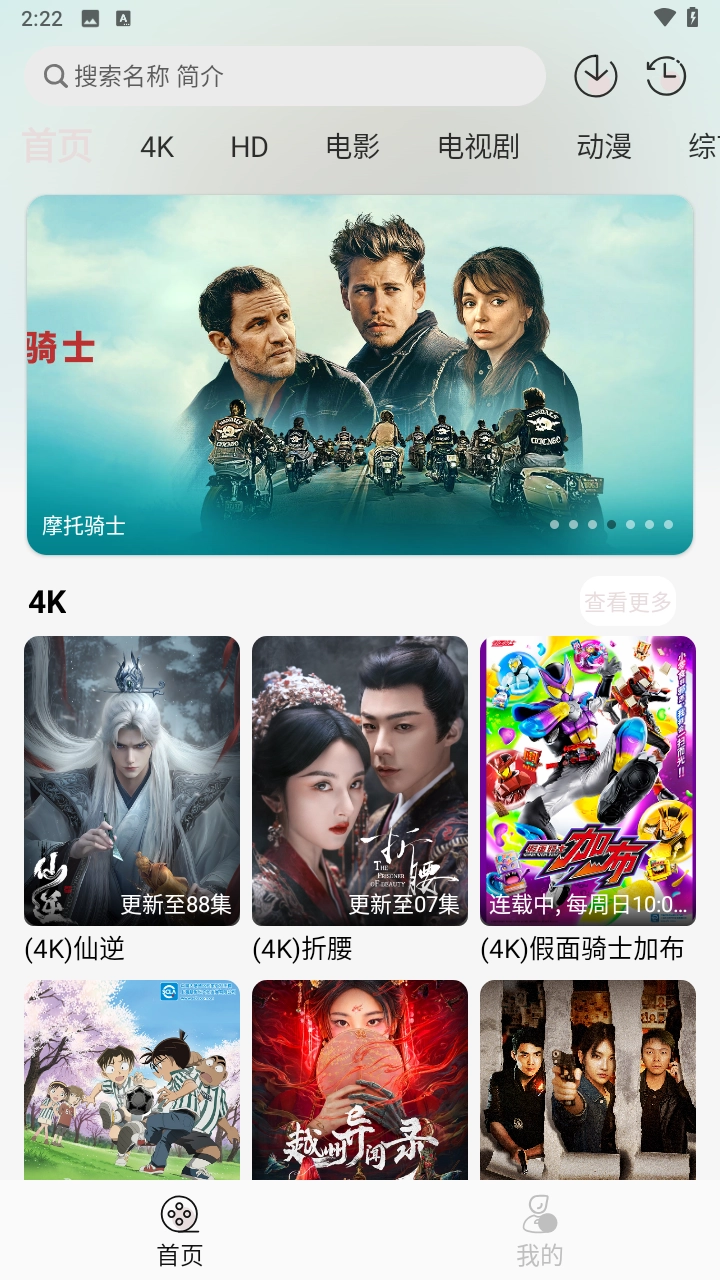Viewport: 720px width, 1280px height.
Task: Switch to the HD section
Action: coord(249,147)
